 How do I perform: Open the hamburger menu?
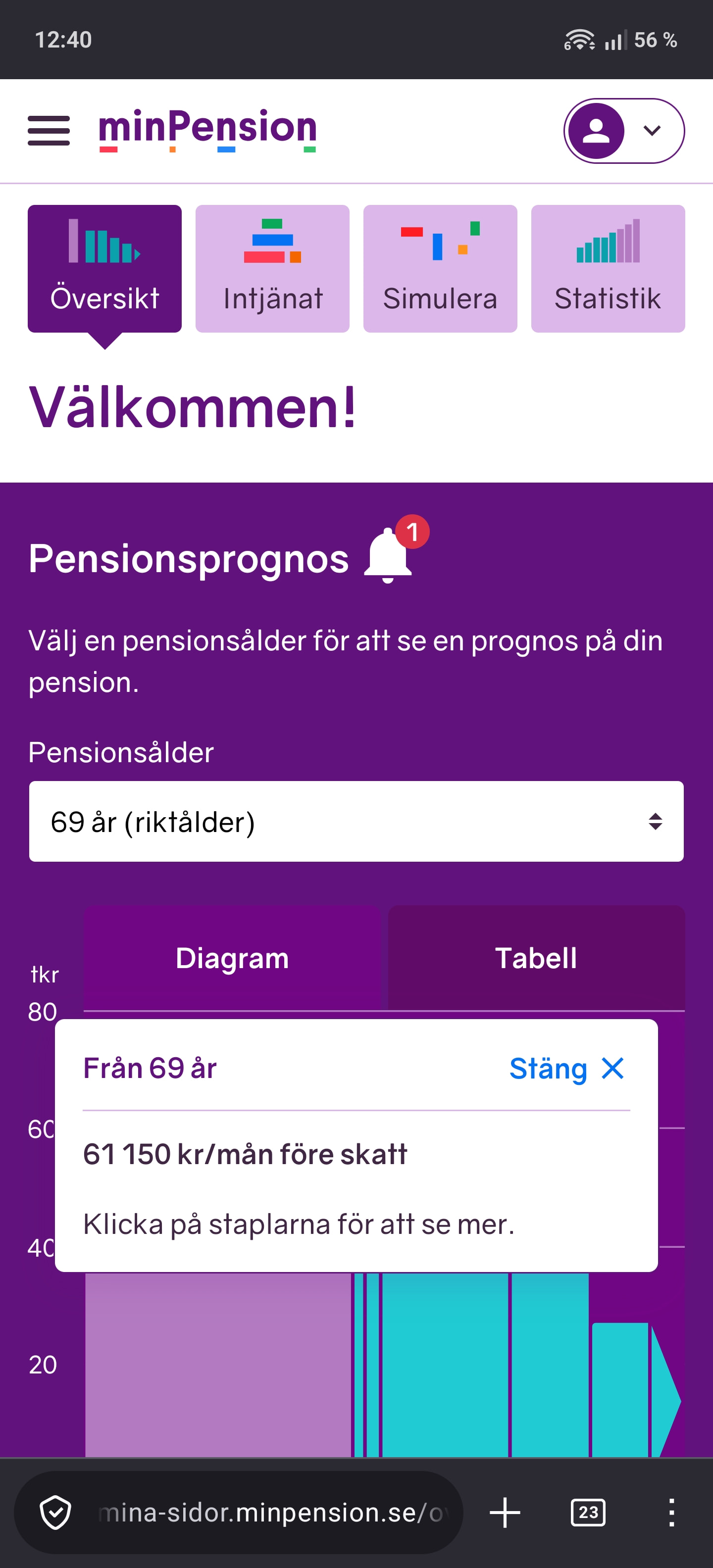tap(49, 130)
